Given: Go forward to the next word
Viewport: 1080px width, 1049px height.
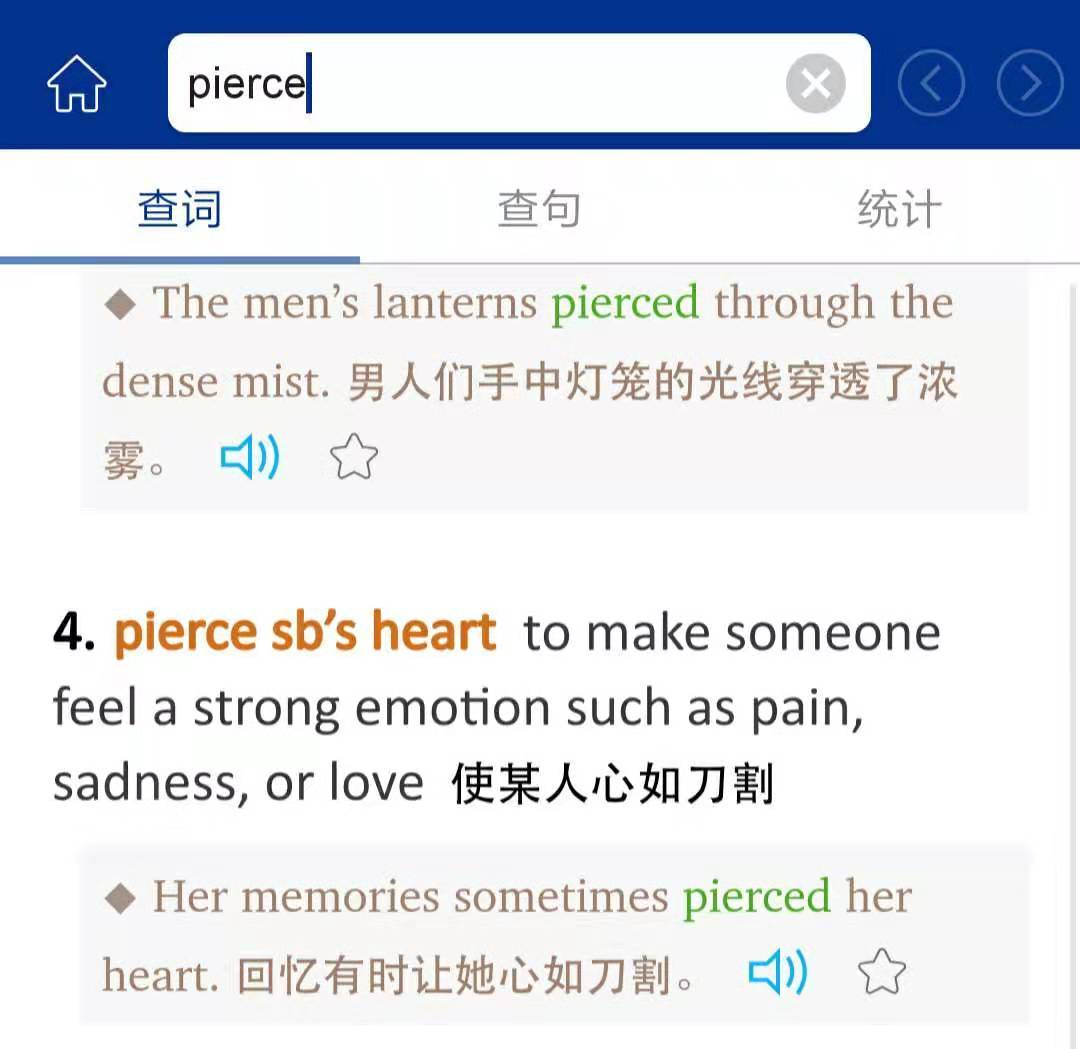Looking at the screenshot, I should (x=1030, y=84).
